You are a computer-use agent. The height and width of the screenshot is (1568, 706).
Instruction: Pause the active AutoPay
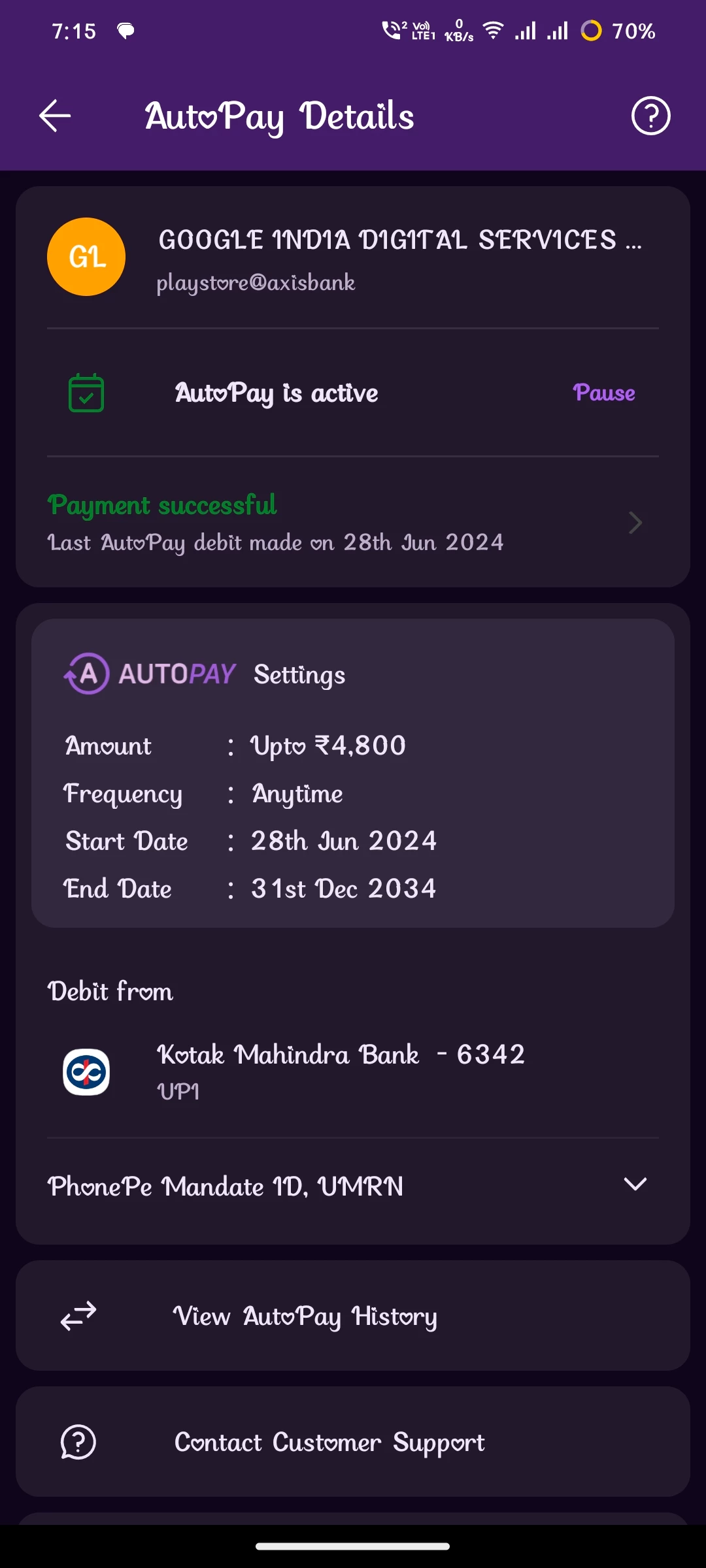click(603, 393)
